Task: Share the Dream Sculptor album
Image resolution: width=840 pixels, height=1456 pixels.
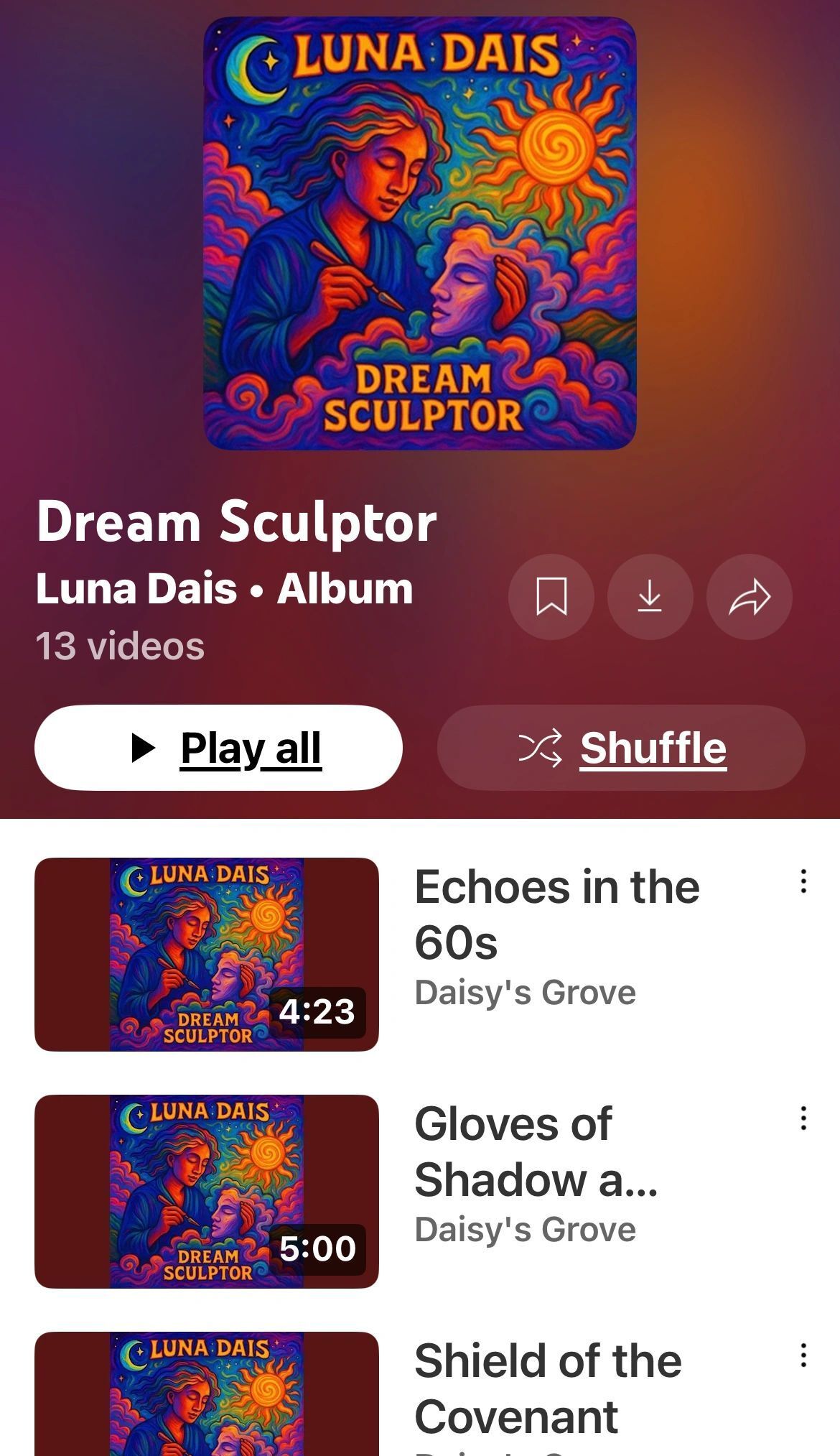Action: coord(749,596)
